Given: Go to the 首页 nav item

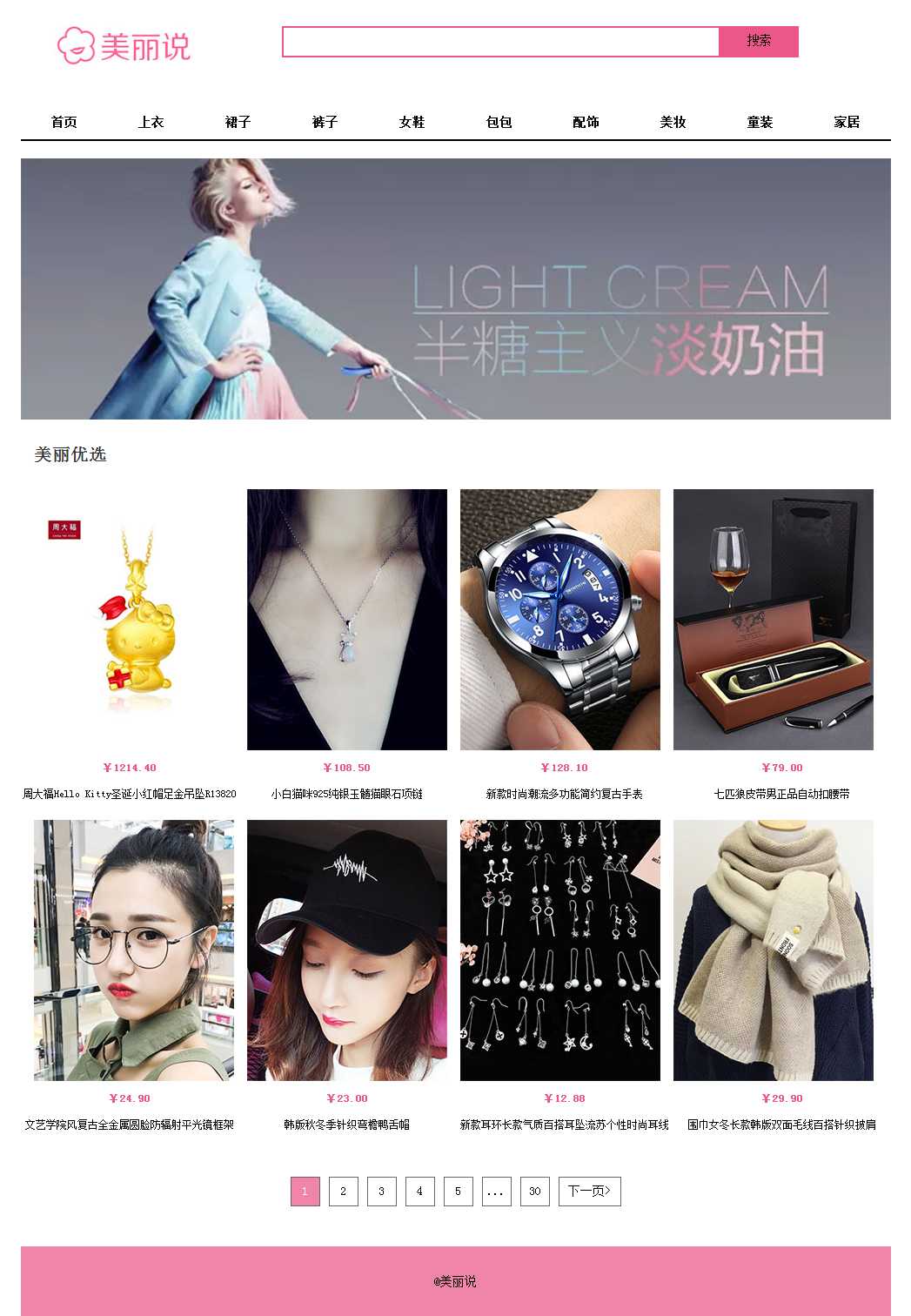Looking at the screenshot, I should pos(64,122).
